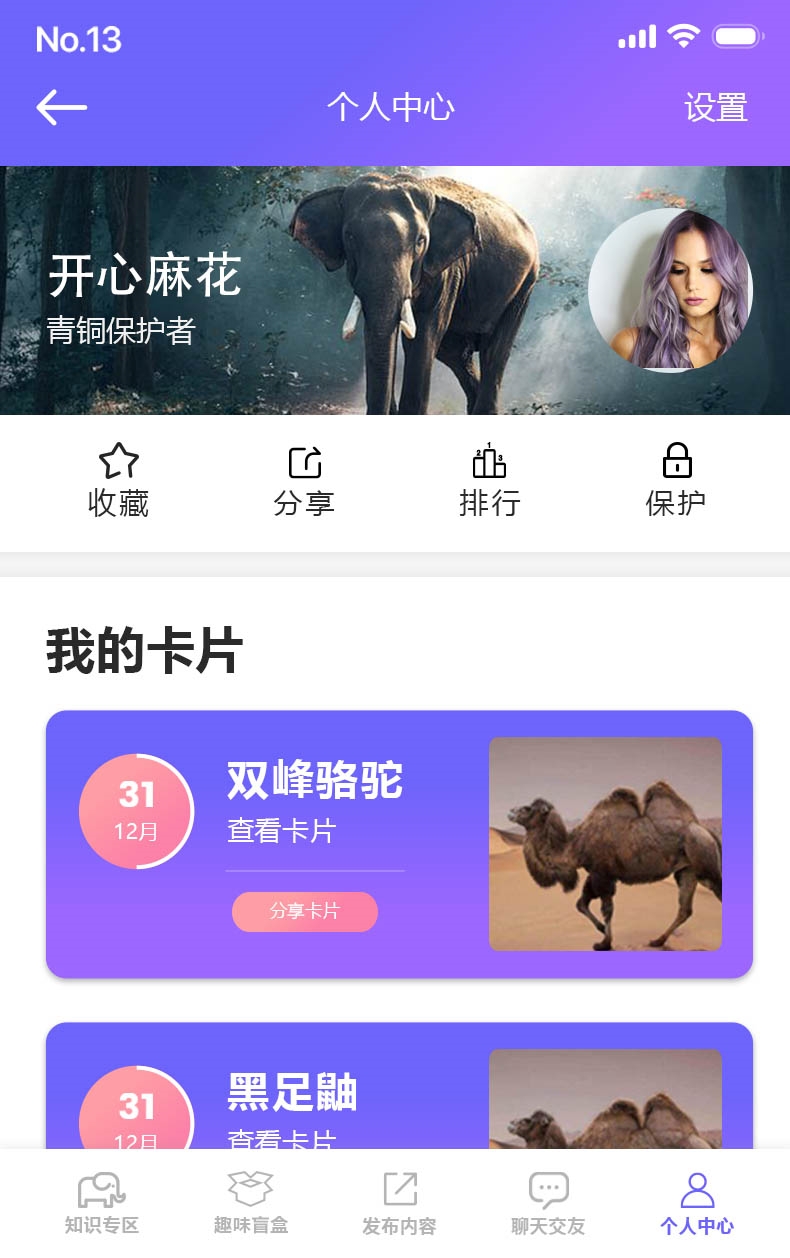Image resolution: width=790 pixels, height=1258 pixels.
Task: Open 设置 settings
Action: click(716, 107)
